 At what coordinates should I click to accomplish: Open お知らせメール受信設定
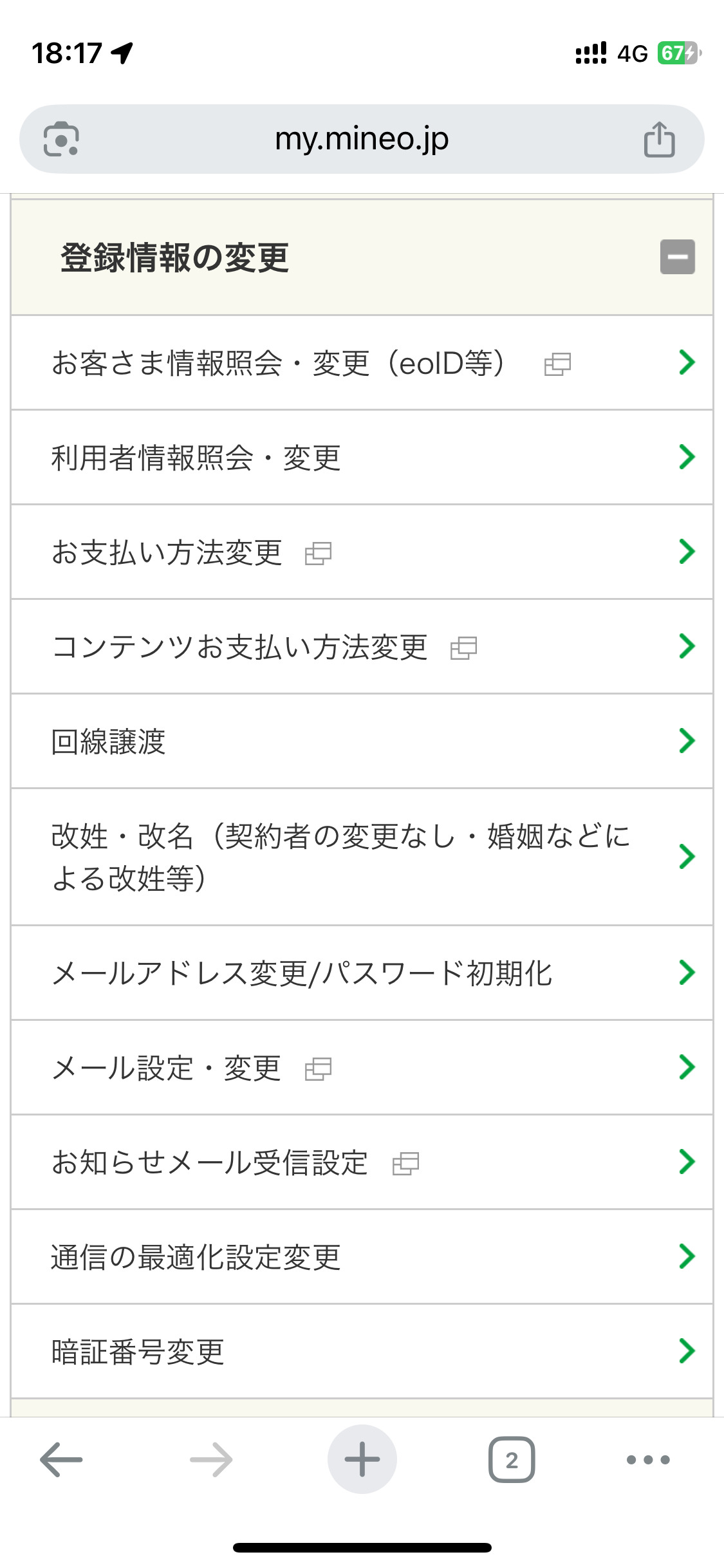point(362,1162)
